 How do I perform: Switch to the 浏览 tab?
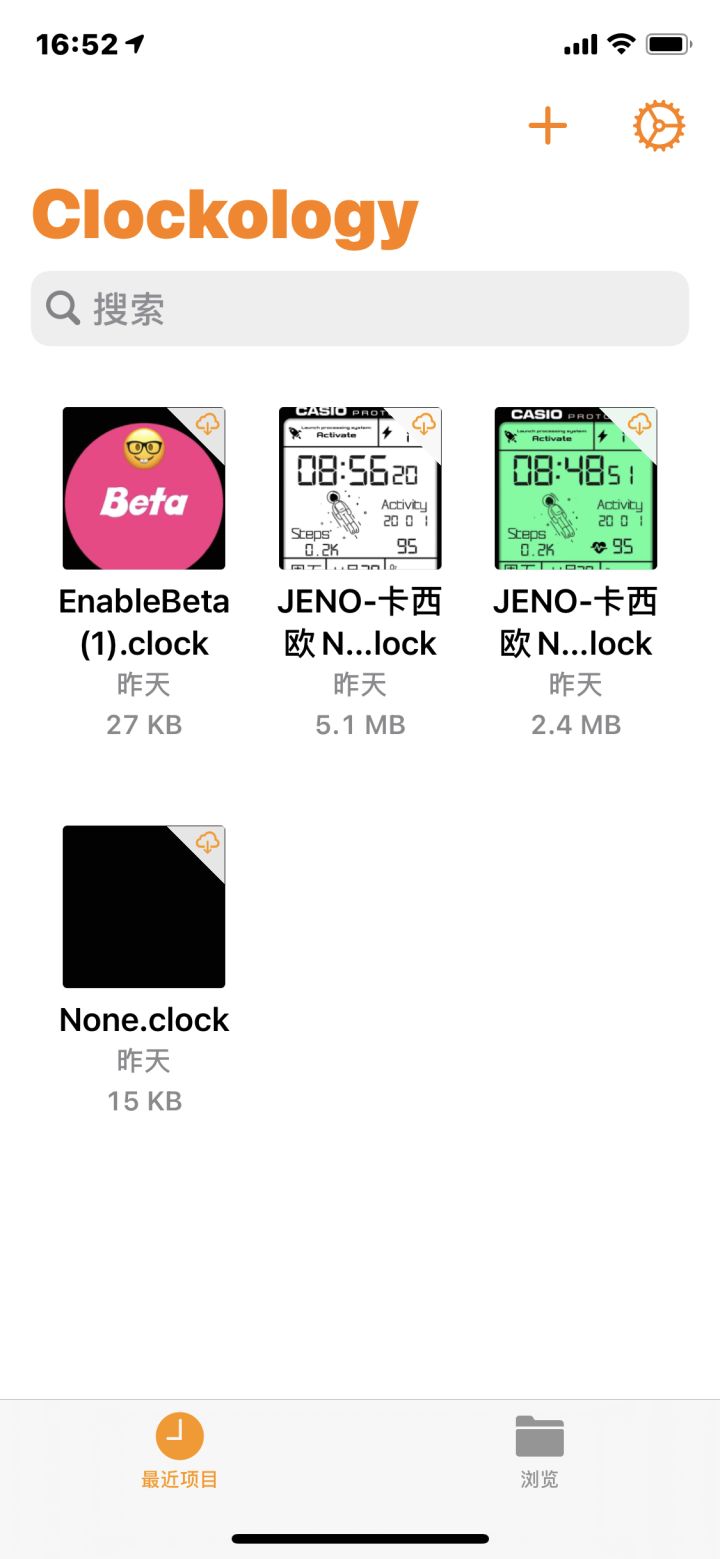[539, 1450]
